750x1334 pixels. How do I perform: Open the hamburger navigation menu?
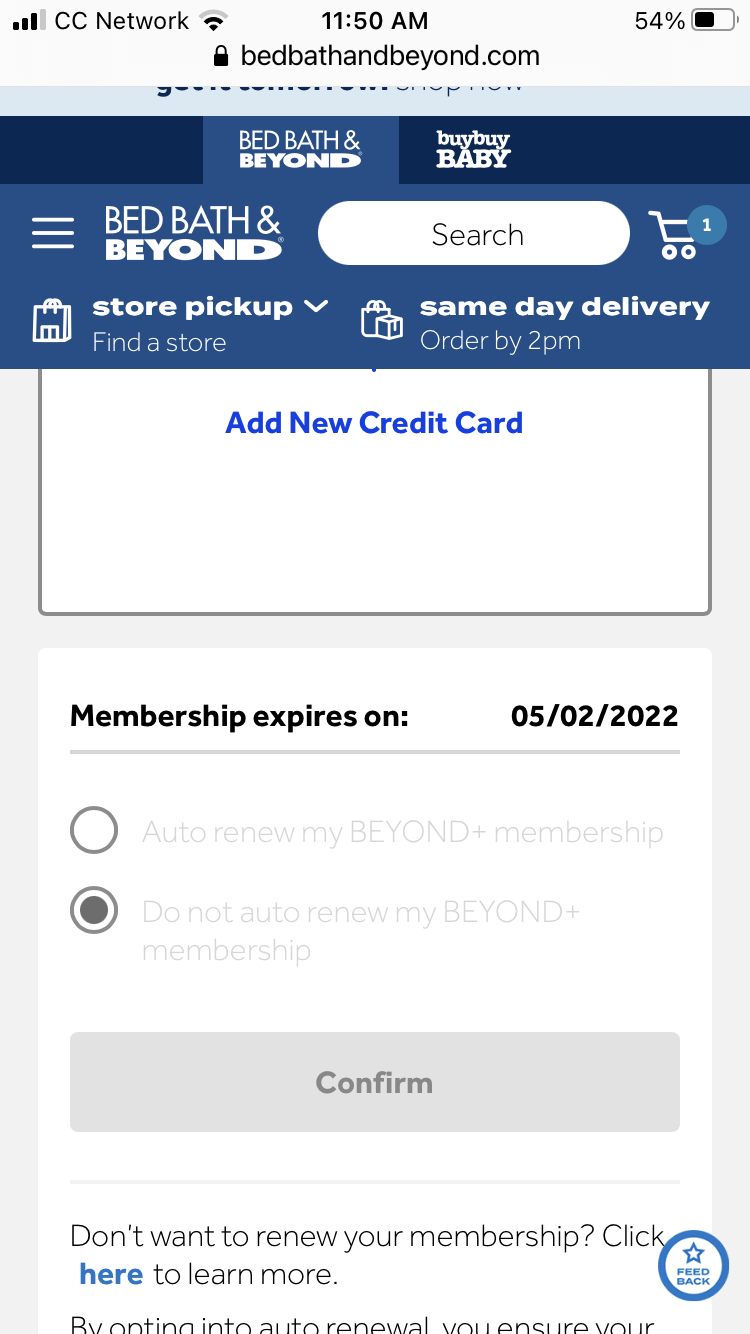pyautogui.click(x=53, y=232)
